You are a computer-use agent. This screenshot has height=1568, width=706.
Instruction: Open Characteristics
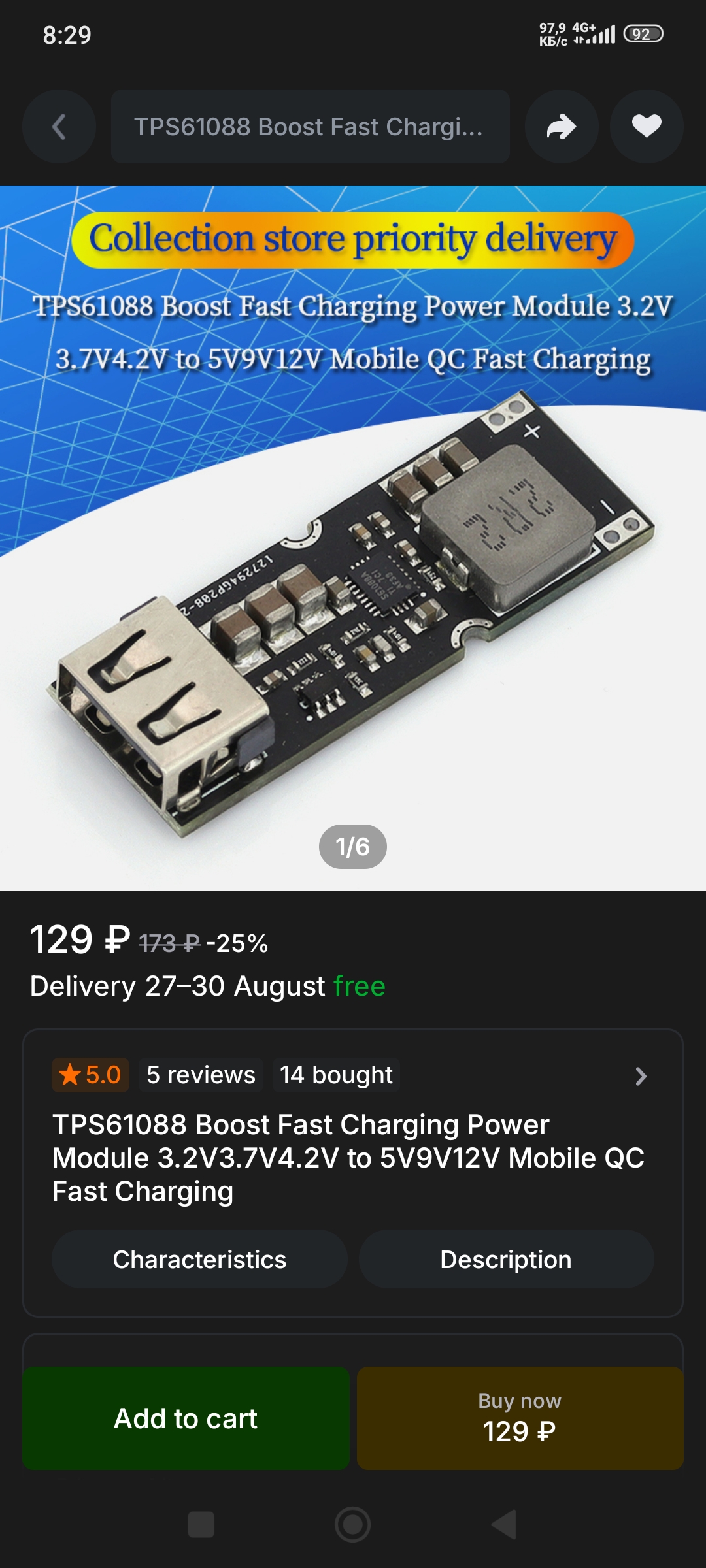click(199, 1259)
